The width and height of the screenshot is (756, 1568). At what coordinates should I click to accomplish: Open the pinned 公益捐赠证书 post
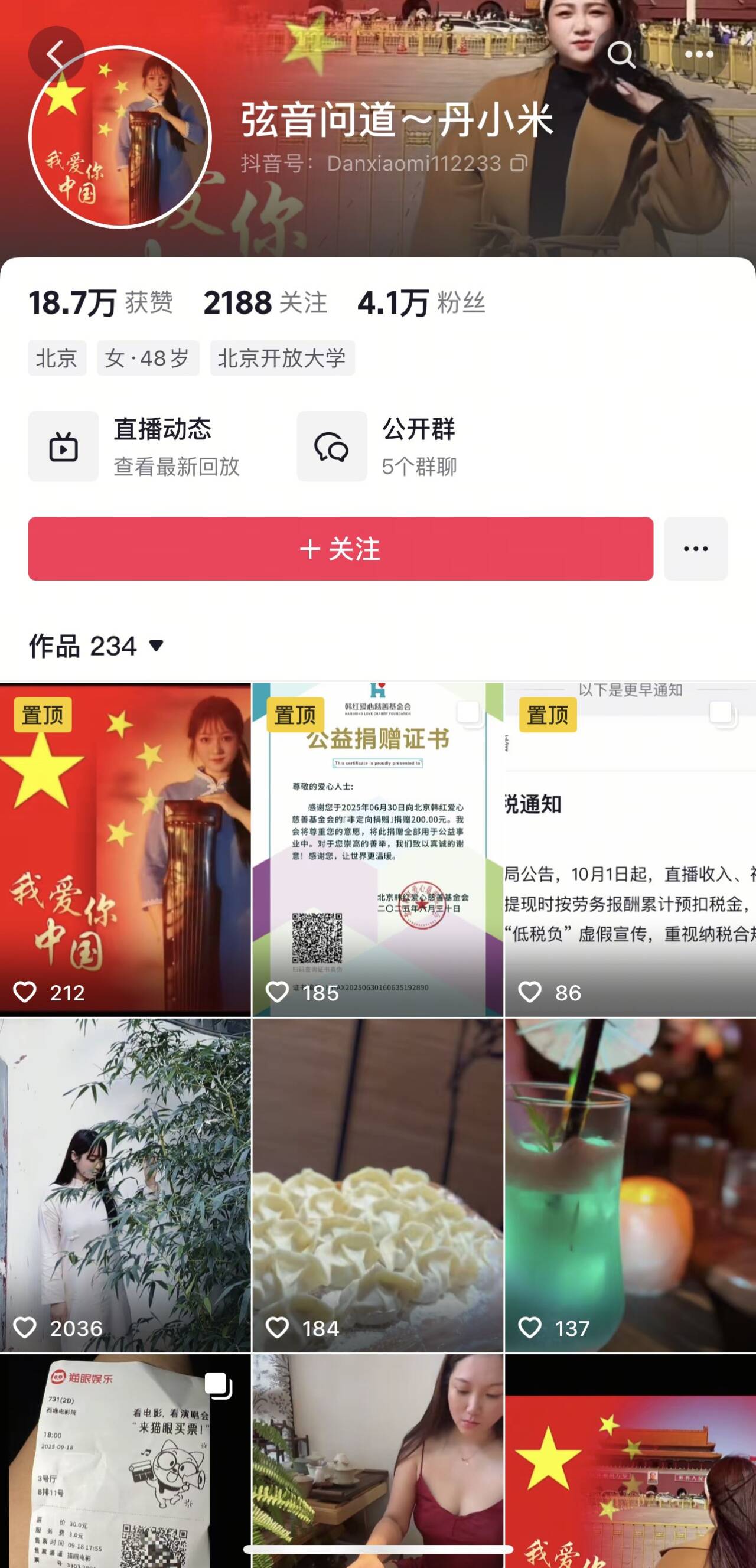click(377, 849)
